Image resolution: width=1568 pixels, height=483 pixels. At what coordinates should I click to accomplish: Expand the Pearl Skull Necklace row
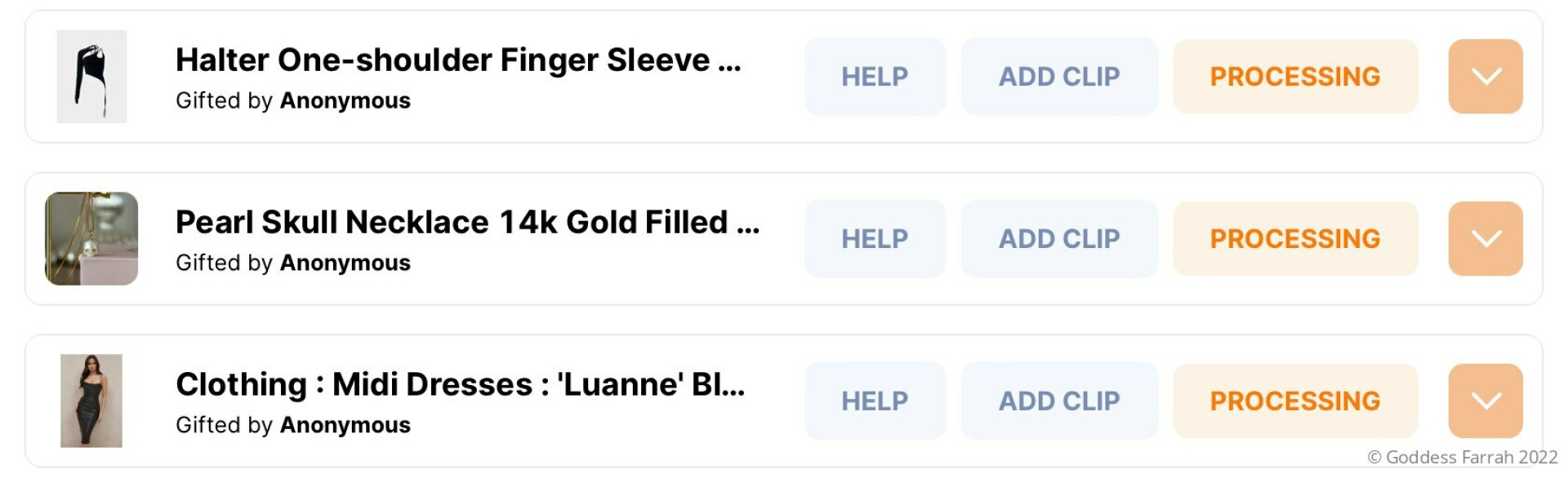click(1486, 239)
